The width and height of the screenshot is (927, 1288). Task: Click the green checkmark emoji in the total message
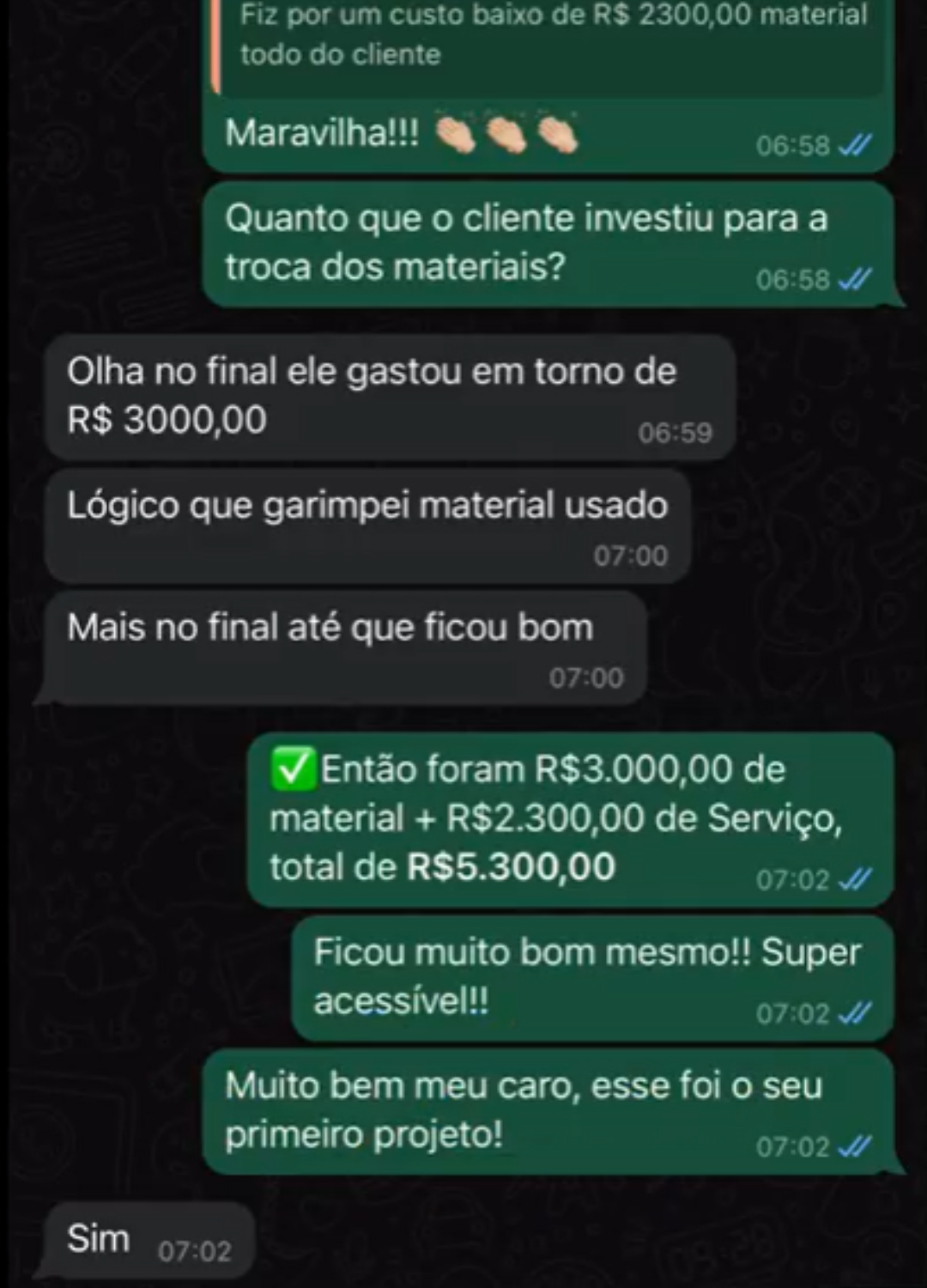[294, 769]
